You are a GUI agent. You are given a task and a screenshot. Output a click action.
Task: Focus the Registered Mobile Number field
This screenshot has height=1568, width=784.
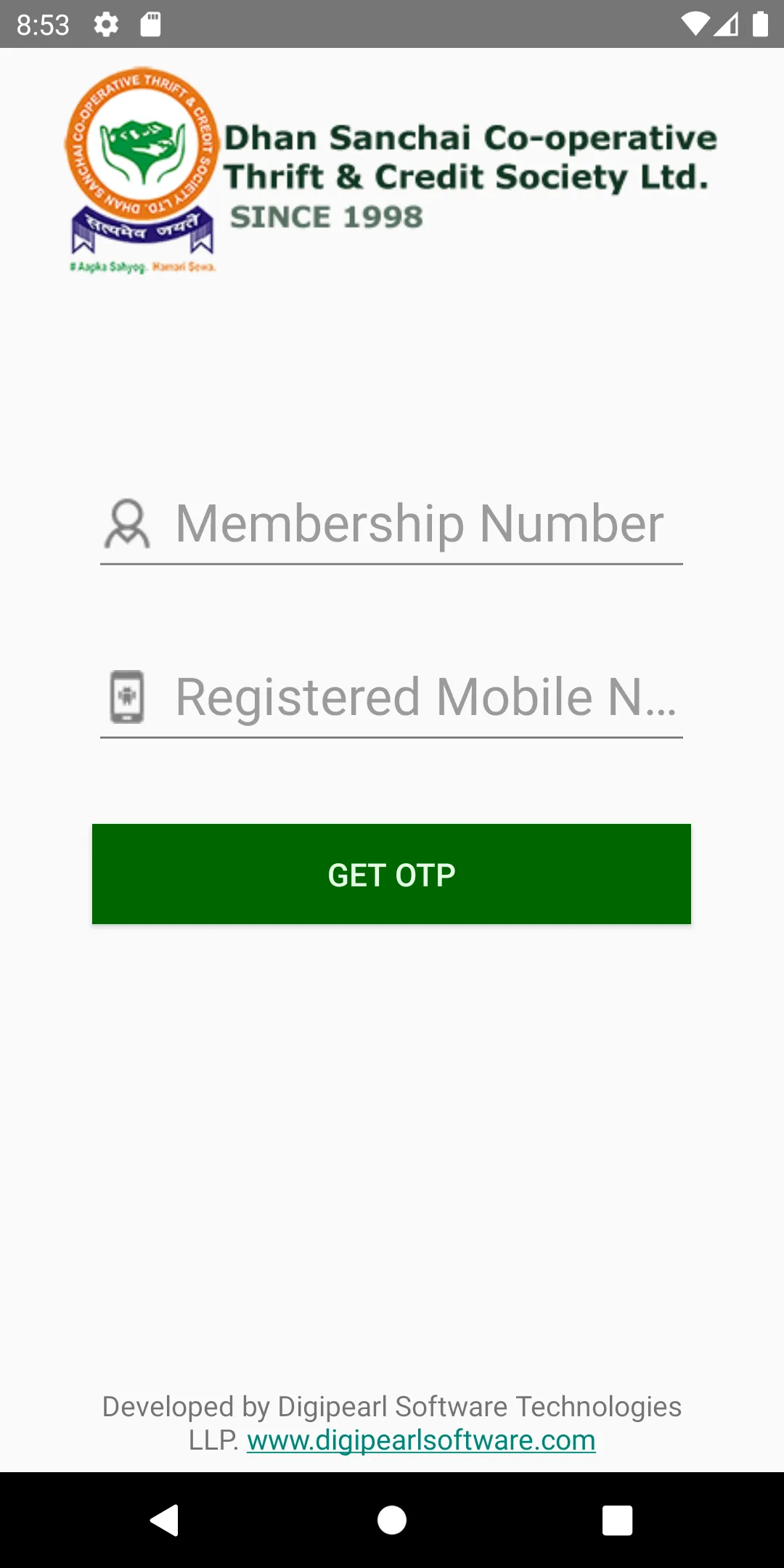click(x=425, y=698)
